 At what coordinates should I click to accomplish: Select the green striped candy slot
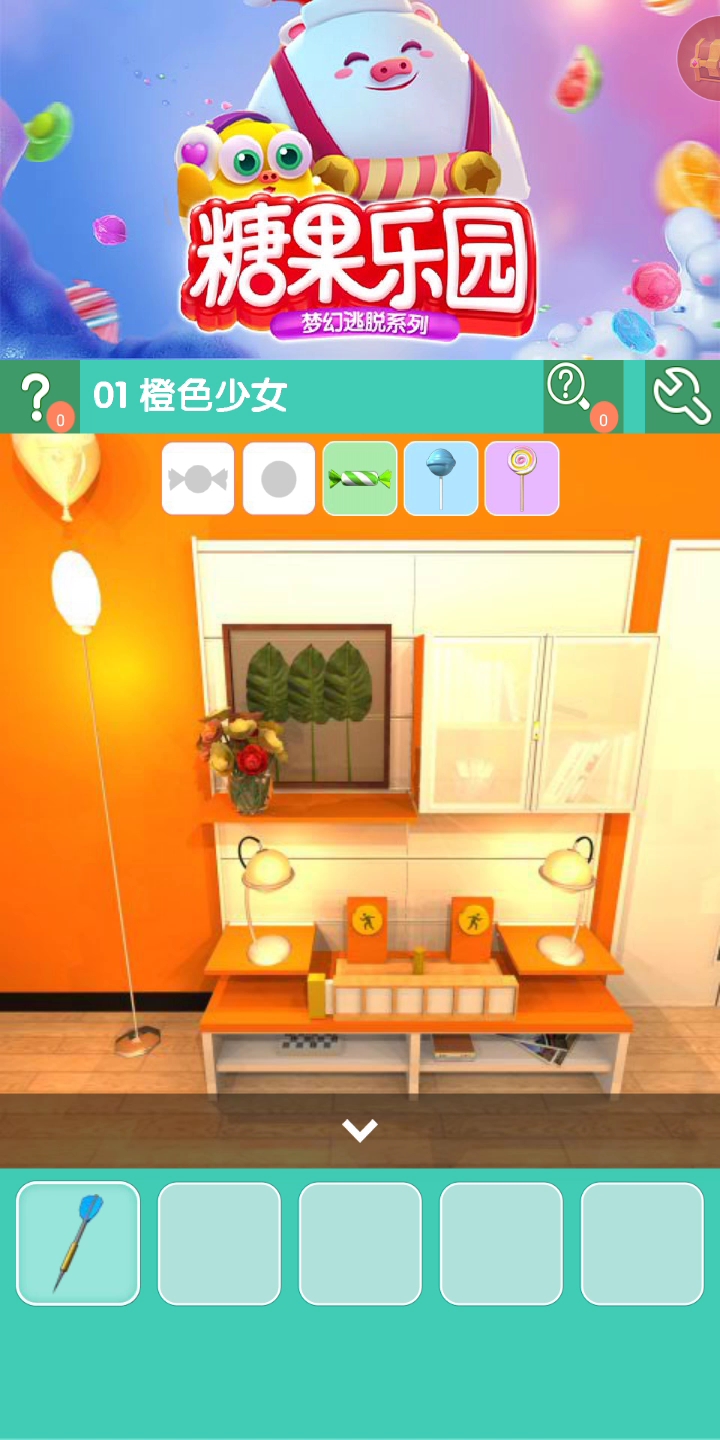click(x=360, y=479)
